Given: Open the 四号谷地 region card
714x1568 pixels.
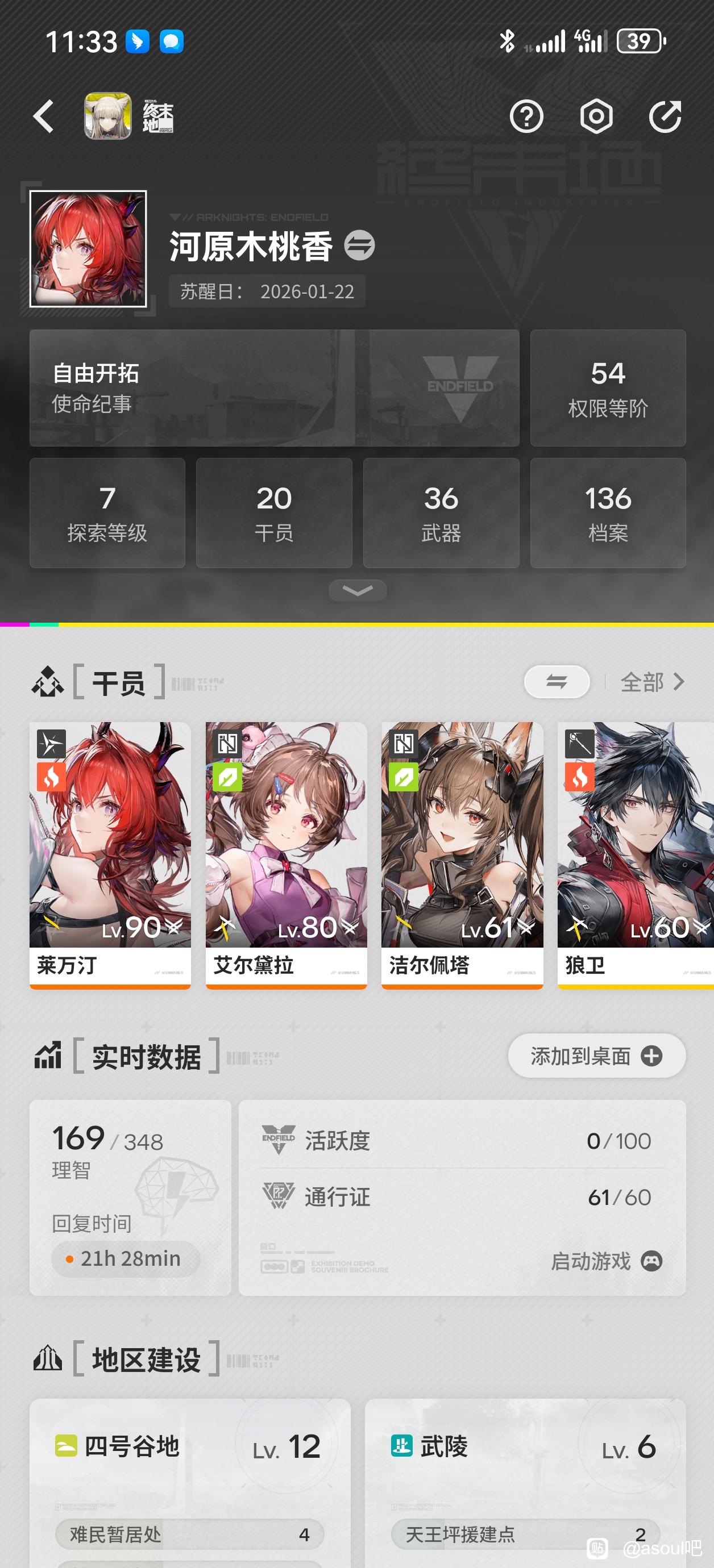Looking at the screenshot, I should click(190, 1483).
